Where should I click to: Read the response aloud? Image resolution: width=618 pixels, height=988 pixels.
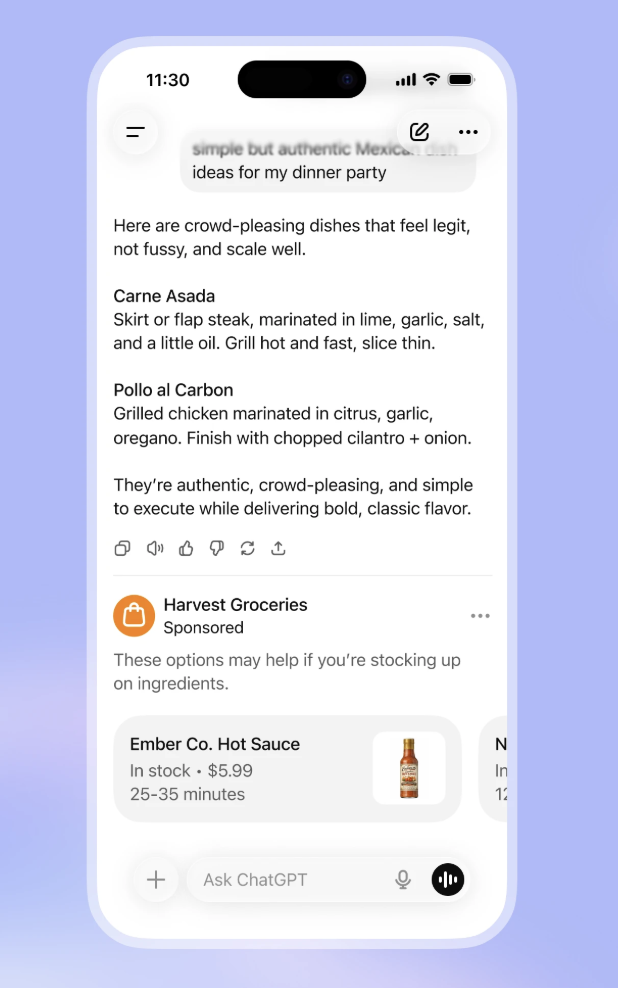(154, 548)
